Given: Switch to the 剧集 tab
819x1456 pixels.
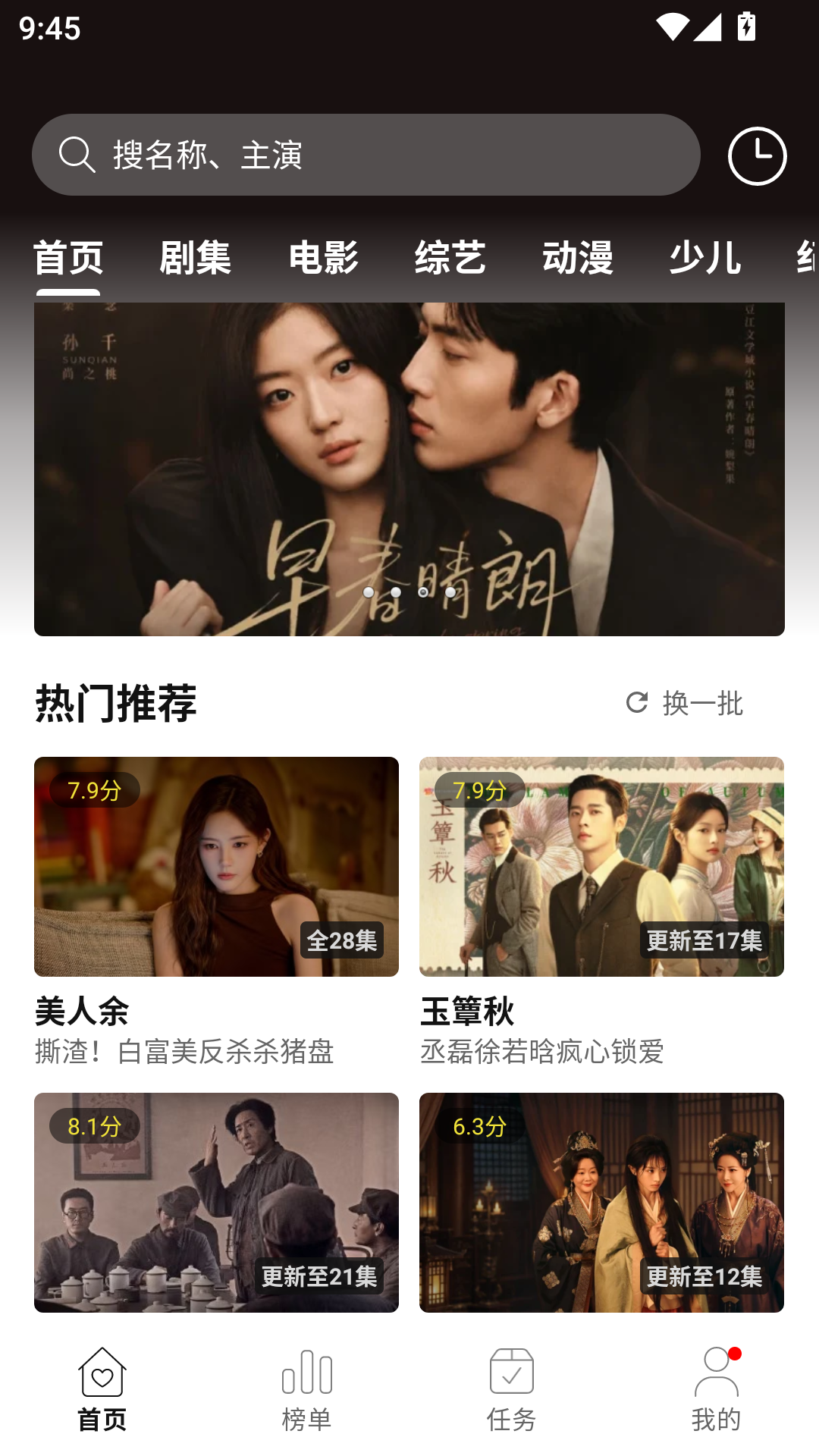Looking at the screenshot, I should (x=196, y=257).
